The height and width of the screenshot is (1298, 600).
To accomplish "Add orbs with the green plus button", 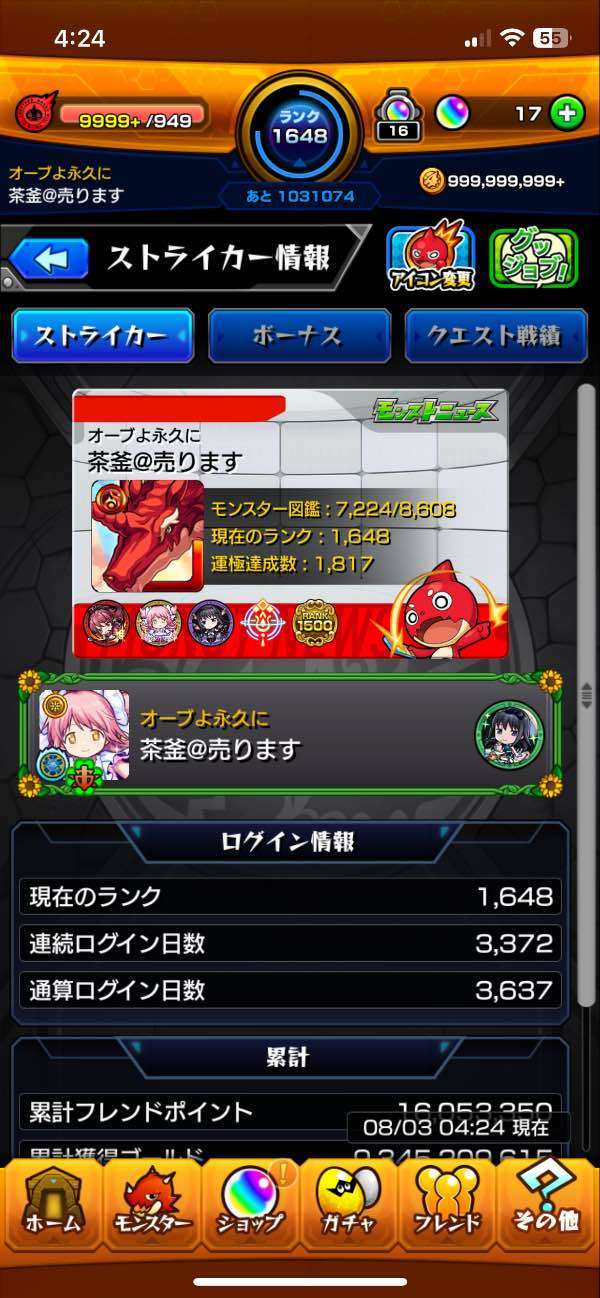I will pyautogui.click(x=567, y=114).
